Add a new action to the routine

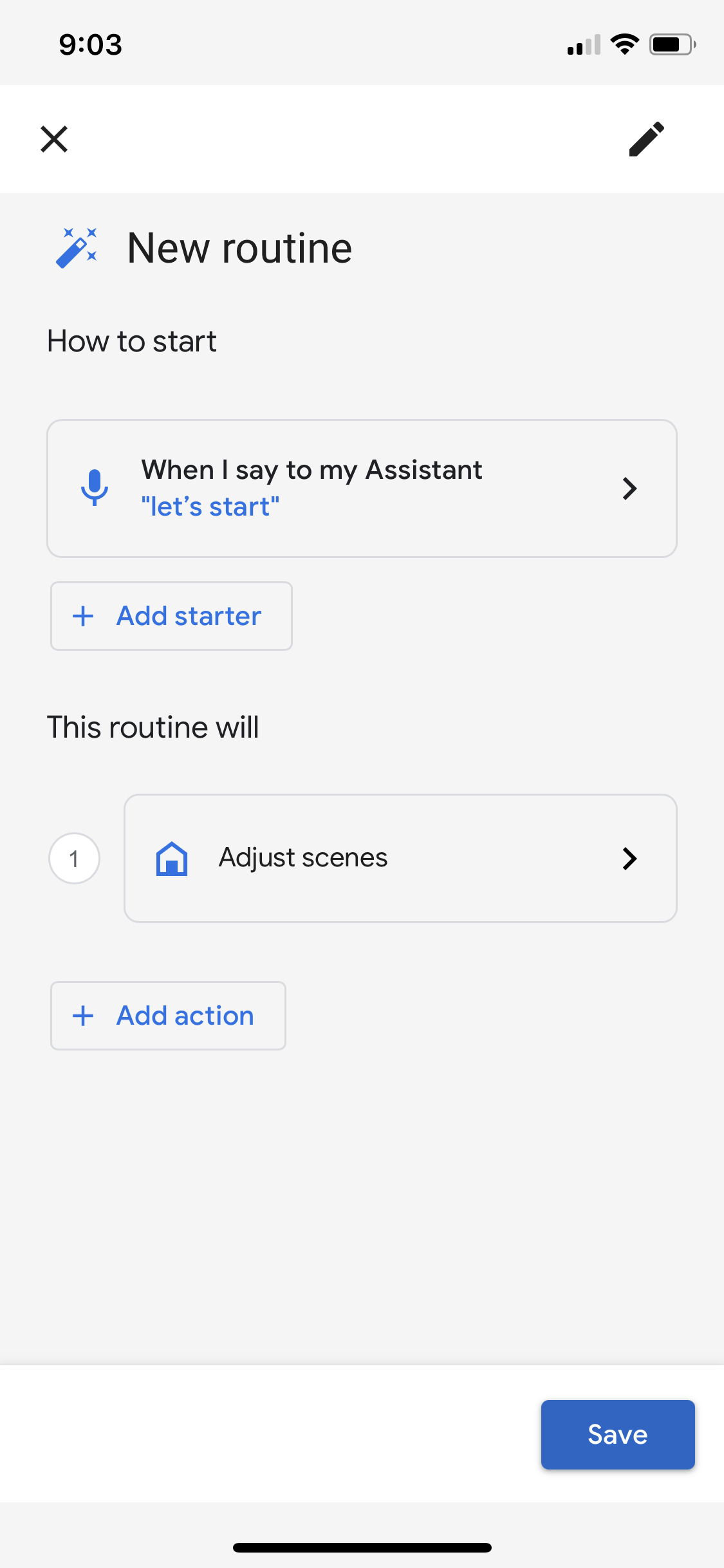pos(168,1016)
